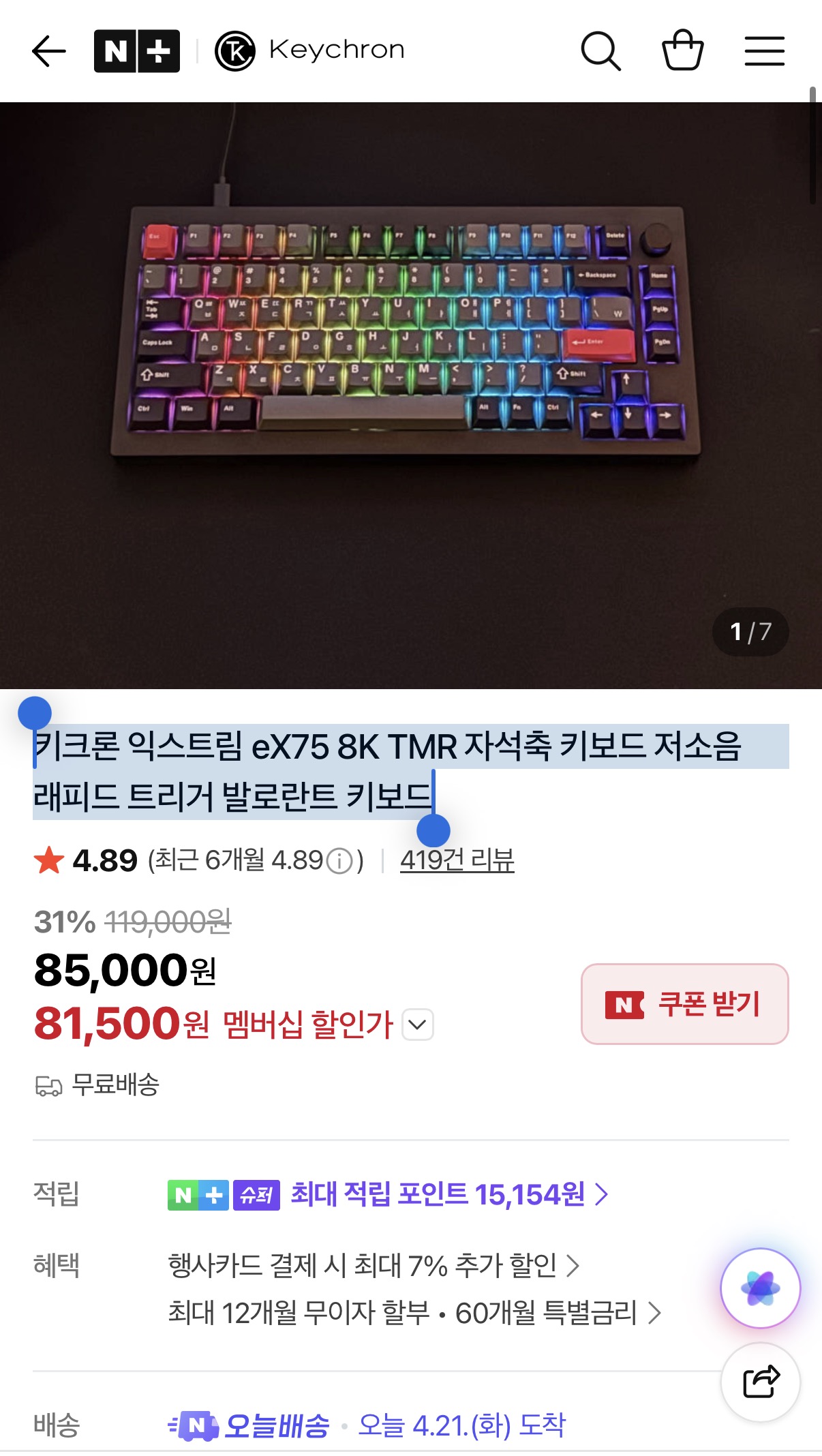This screenshot has width=822, height=1456.
Task: Open the shopping cart
Action: pos(682,50)
